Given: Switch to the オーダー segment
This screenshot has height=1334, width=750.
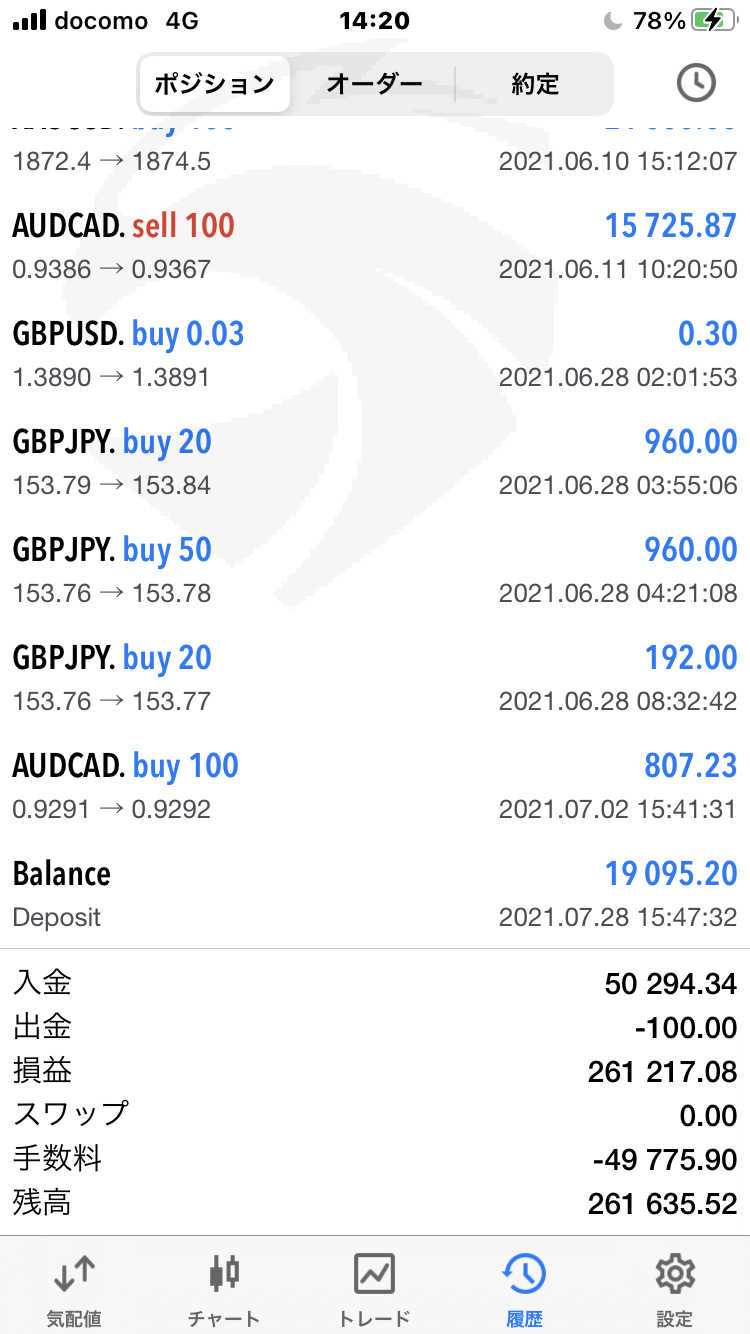Looking at the screenshot, I should [x=374, y=84].
